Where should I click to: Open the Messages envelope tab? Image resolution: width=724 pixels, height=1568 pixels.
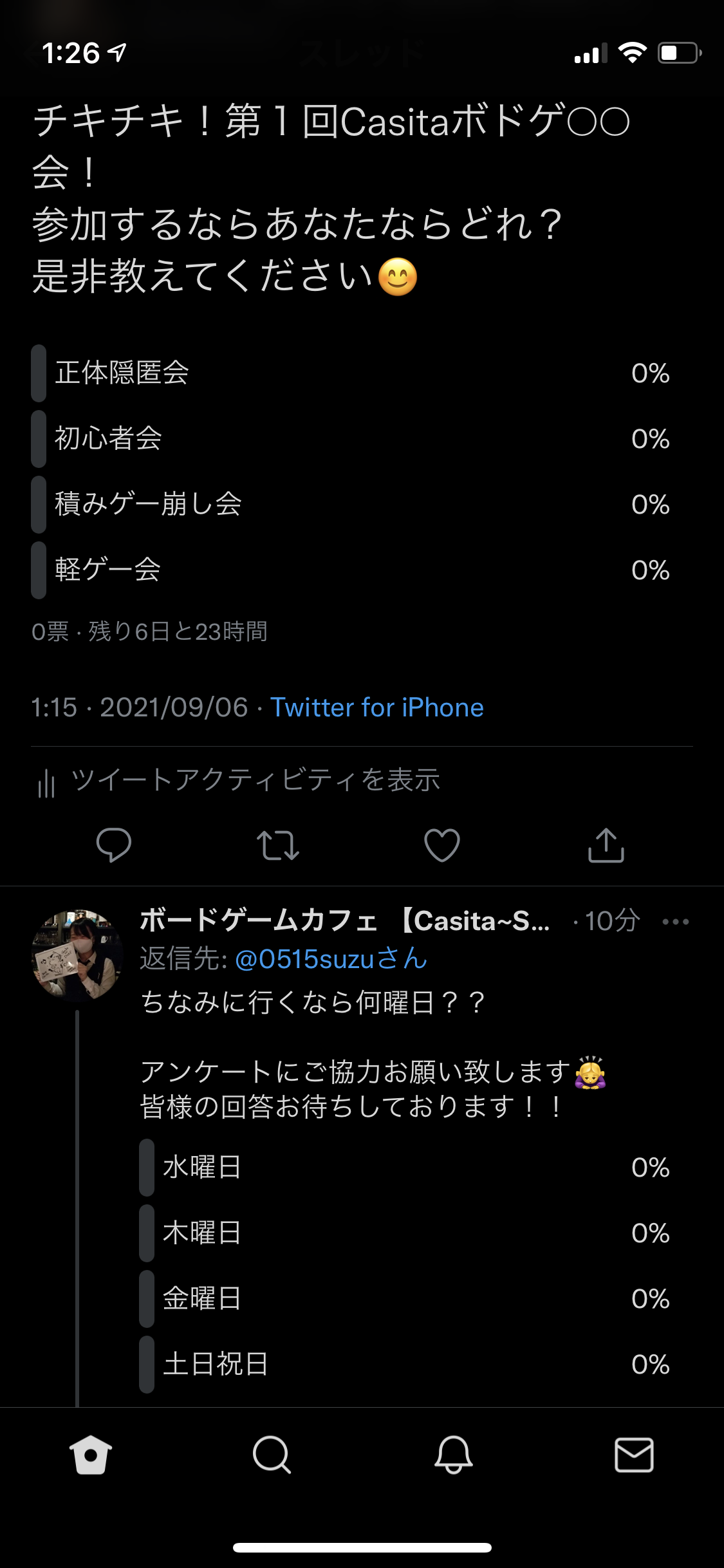pyautogui.click(x=634, y=1455)
